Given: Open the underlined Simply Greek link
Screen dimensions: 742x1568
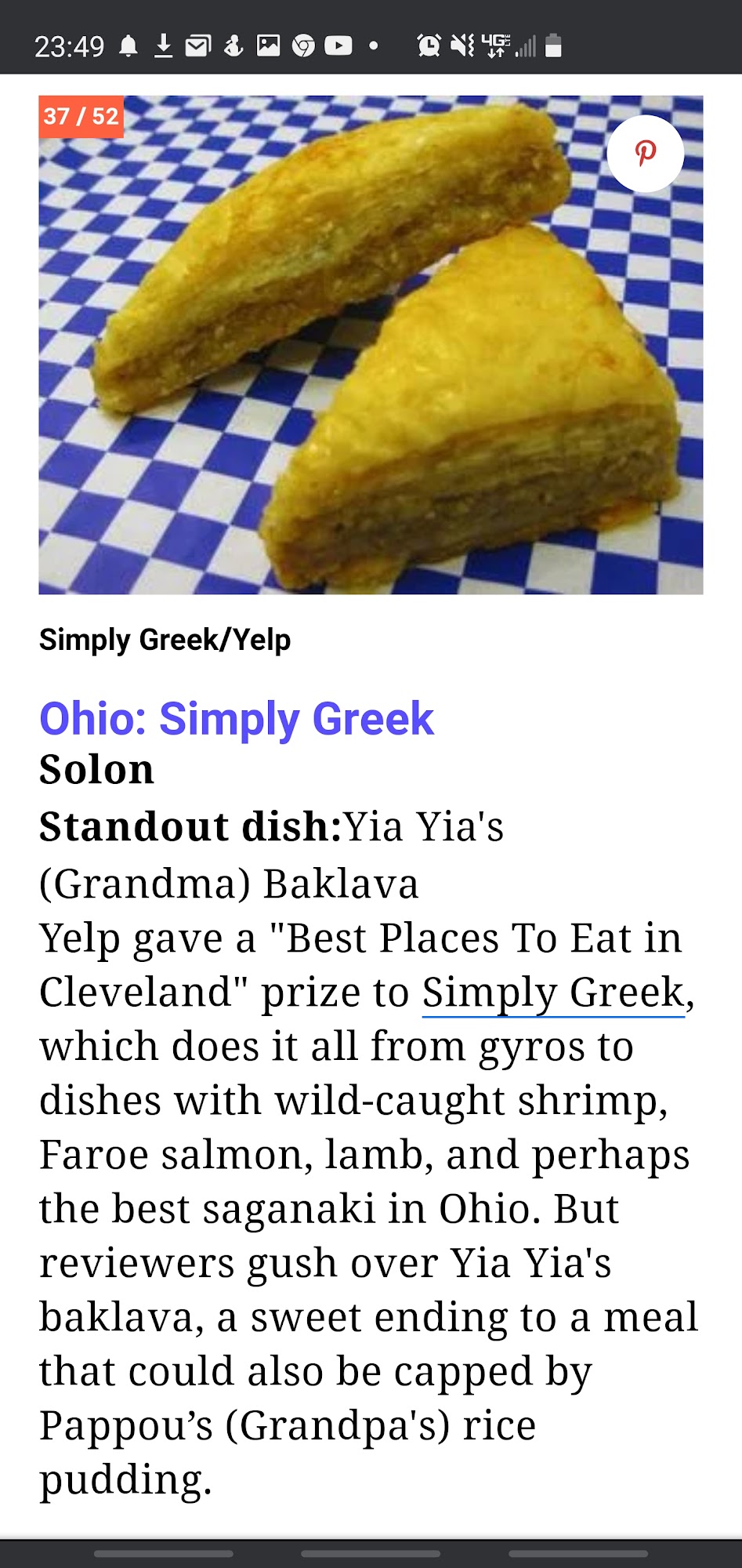Looking at the screenshot, I should (x=553, y=993).
